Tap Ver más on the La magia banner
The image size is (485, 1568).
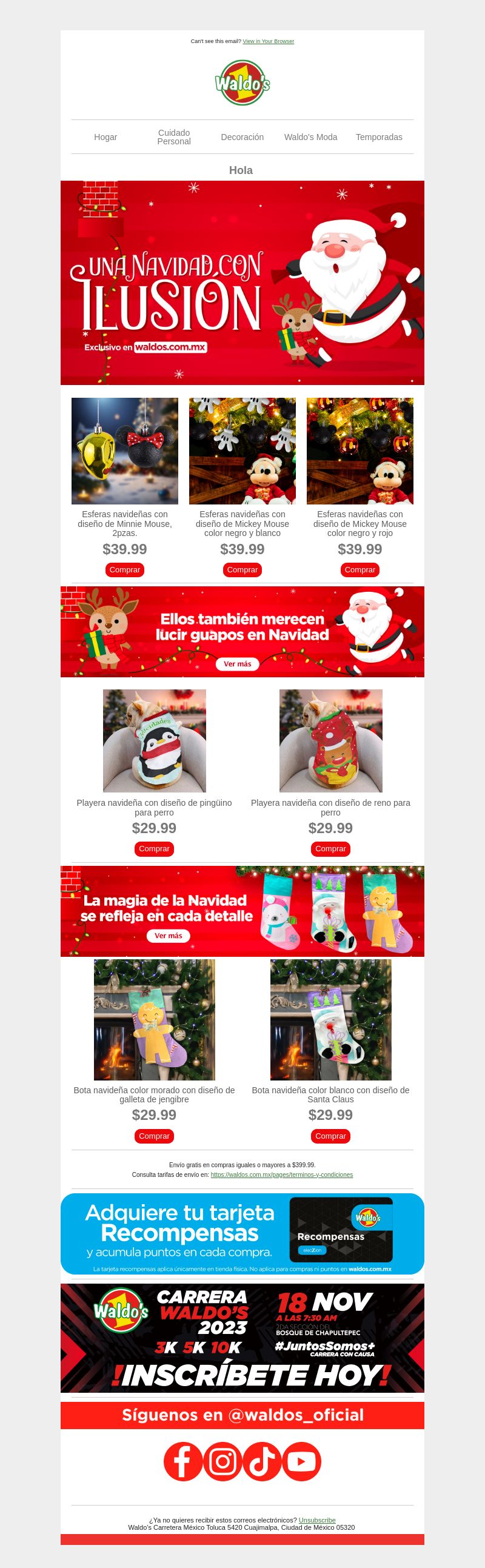169,936
